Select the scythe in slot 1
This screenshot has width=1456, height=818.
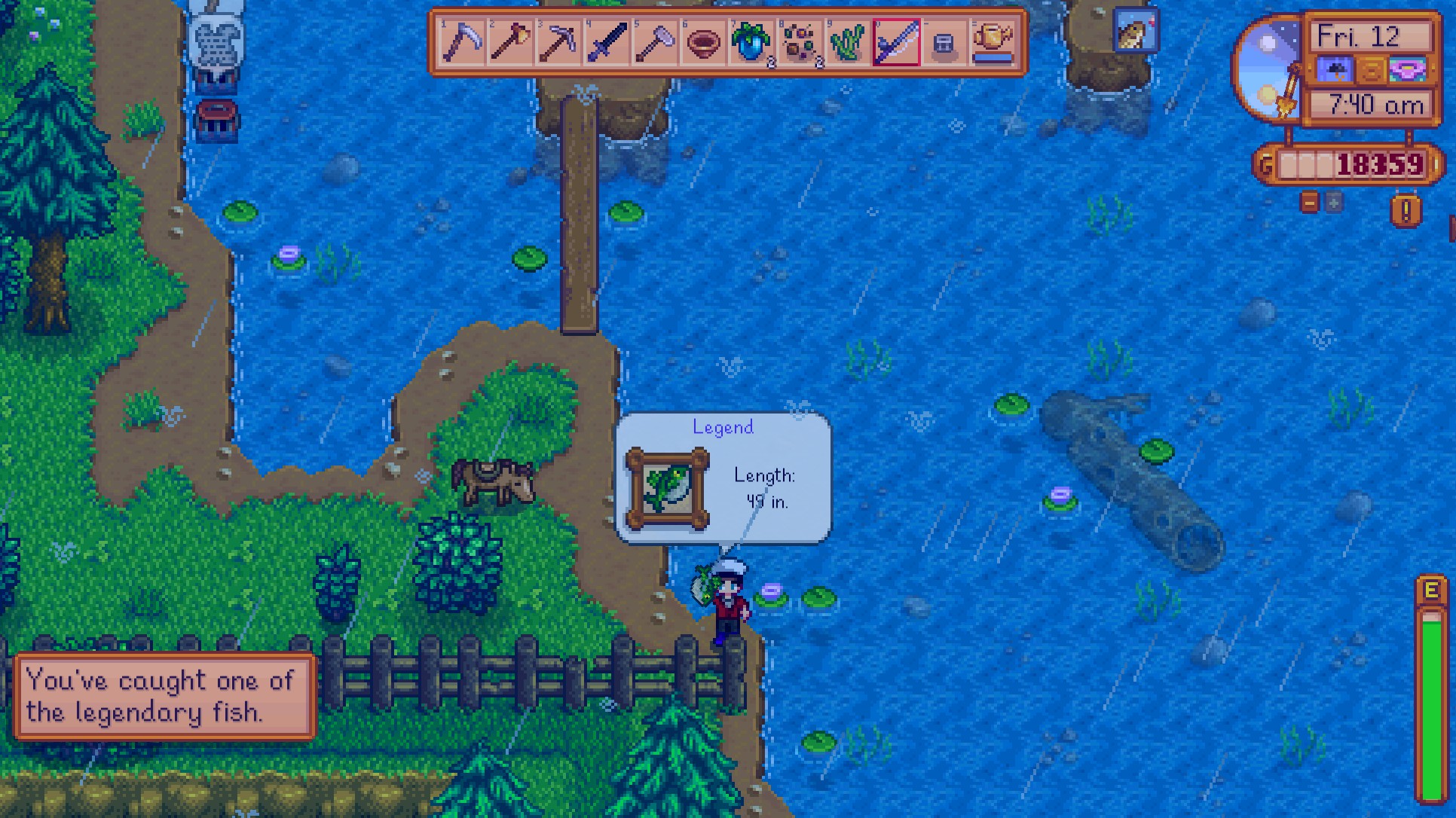pyautogui.click(x=460, y=42)
